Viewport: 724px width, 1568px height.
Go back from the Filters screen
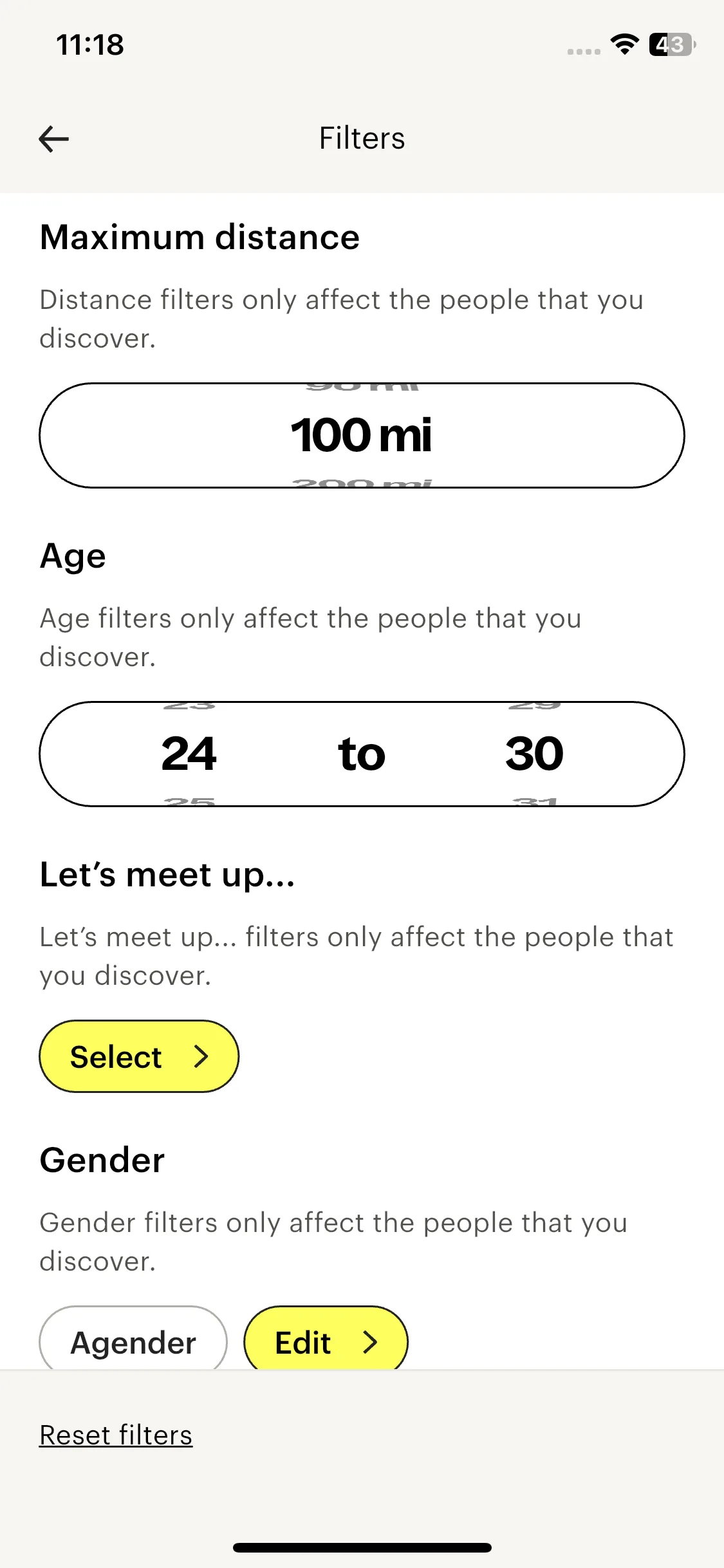54,139
